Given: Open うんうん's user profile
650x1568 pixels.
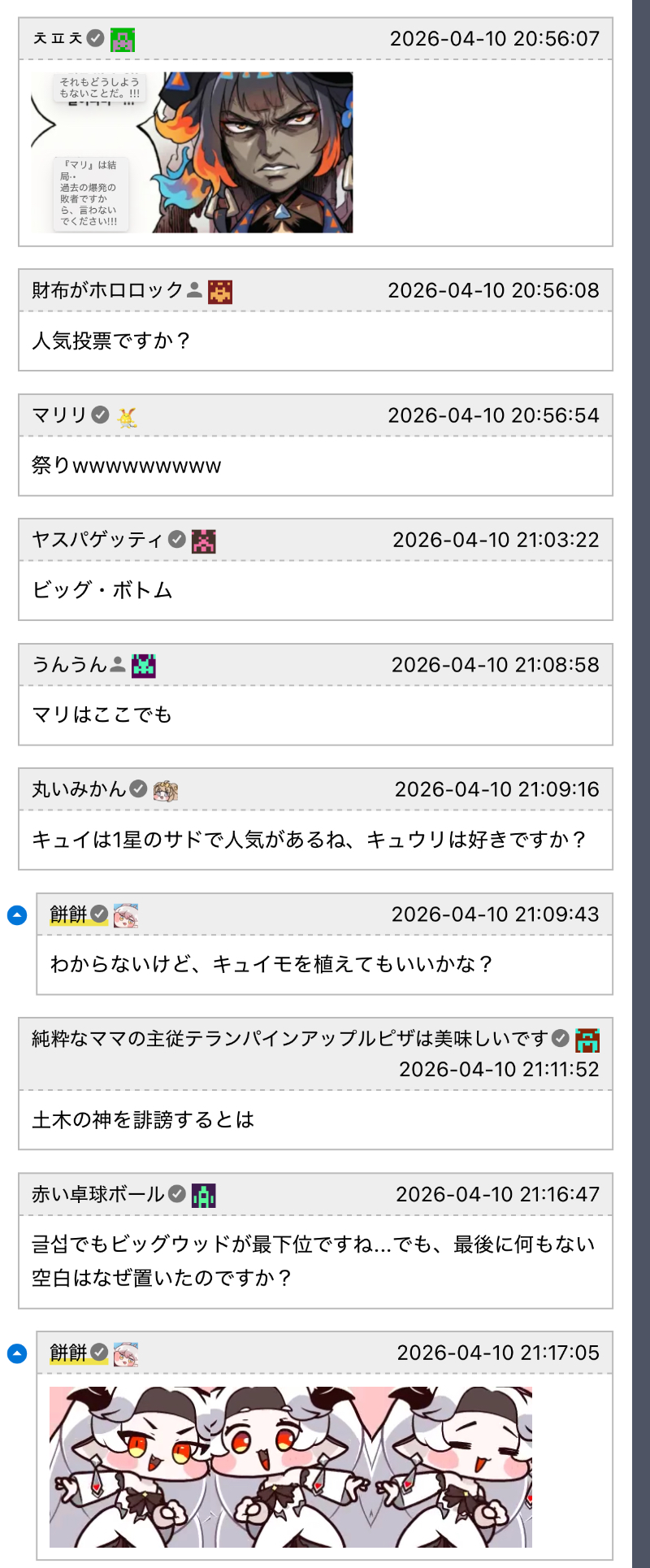Looking at the screenshot, I should coord(69,665).
